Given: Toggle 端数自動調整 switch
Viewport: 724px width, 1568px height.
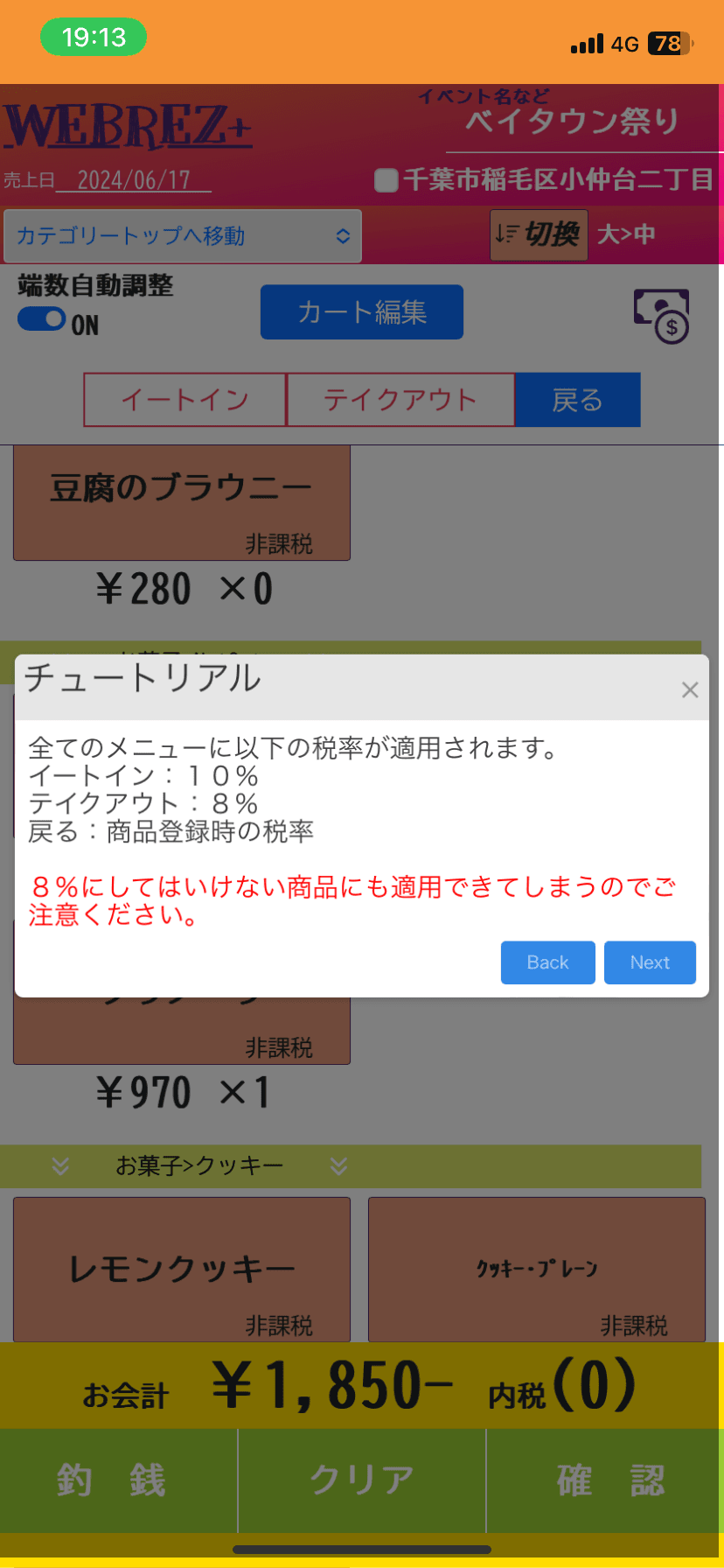Looking at the screenshot, I should (x=42, y=319).
